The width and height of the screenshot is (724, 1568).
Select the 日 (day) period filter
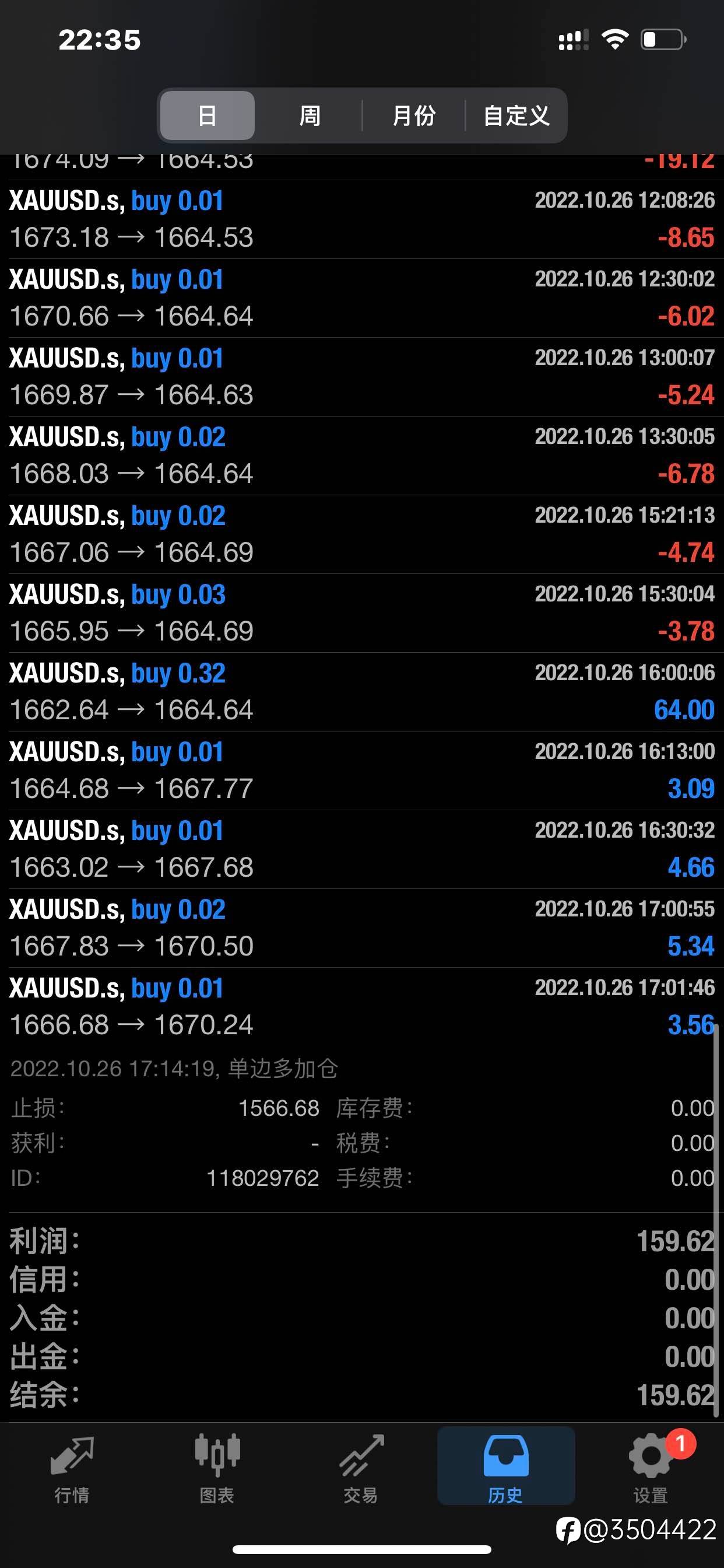(x=207, y=116)
